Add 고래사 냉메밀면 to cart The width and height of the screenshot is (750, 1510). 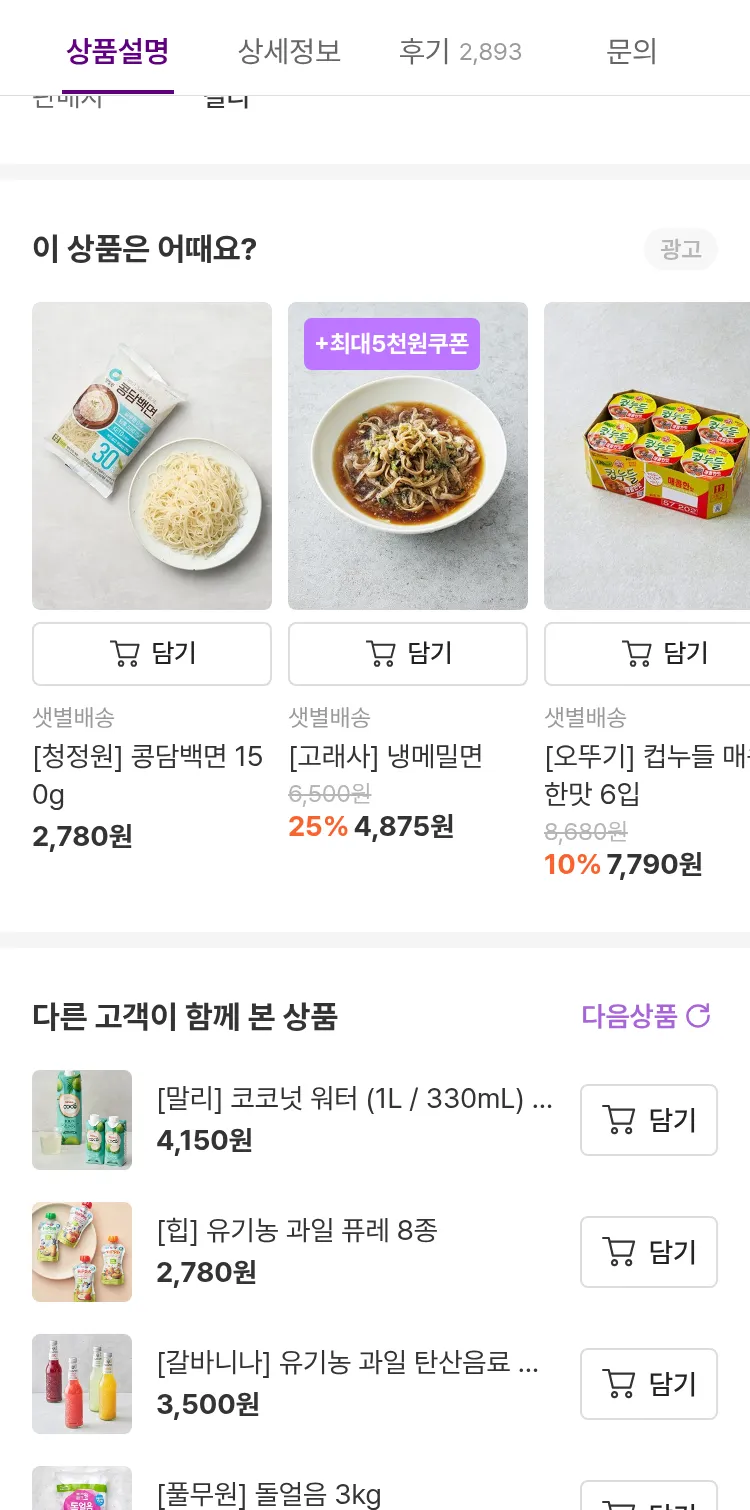[x=408, y=654]
